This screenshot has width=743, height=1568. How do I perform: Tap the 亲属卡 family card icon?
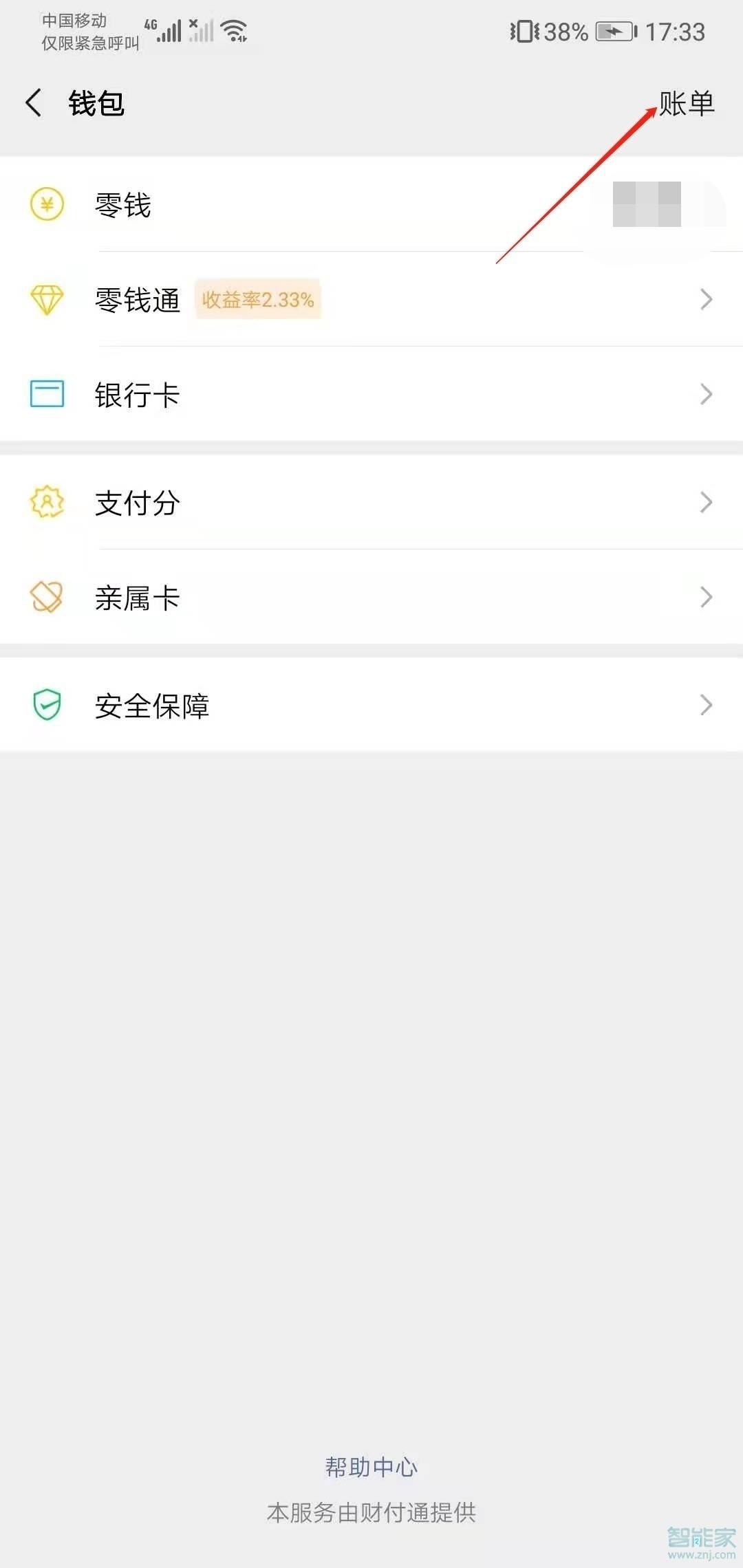45,598
